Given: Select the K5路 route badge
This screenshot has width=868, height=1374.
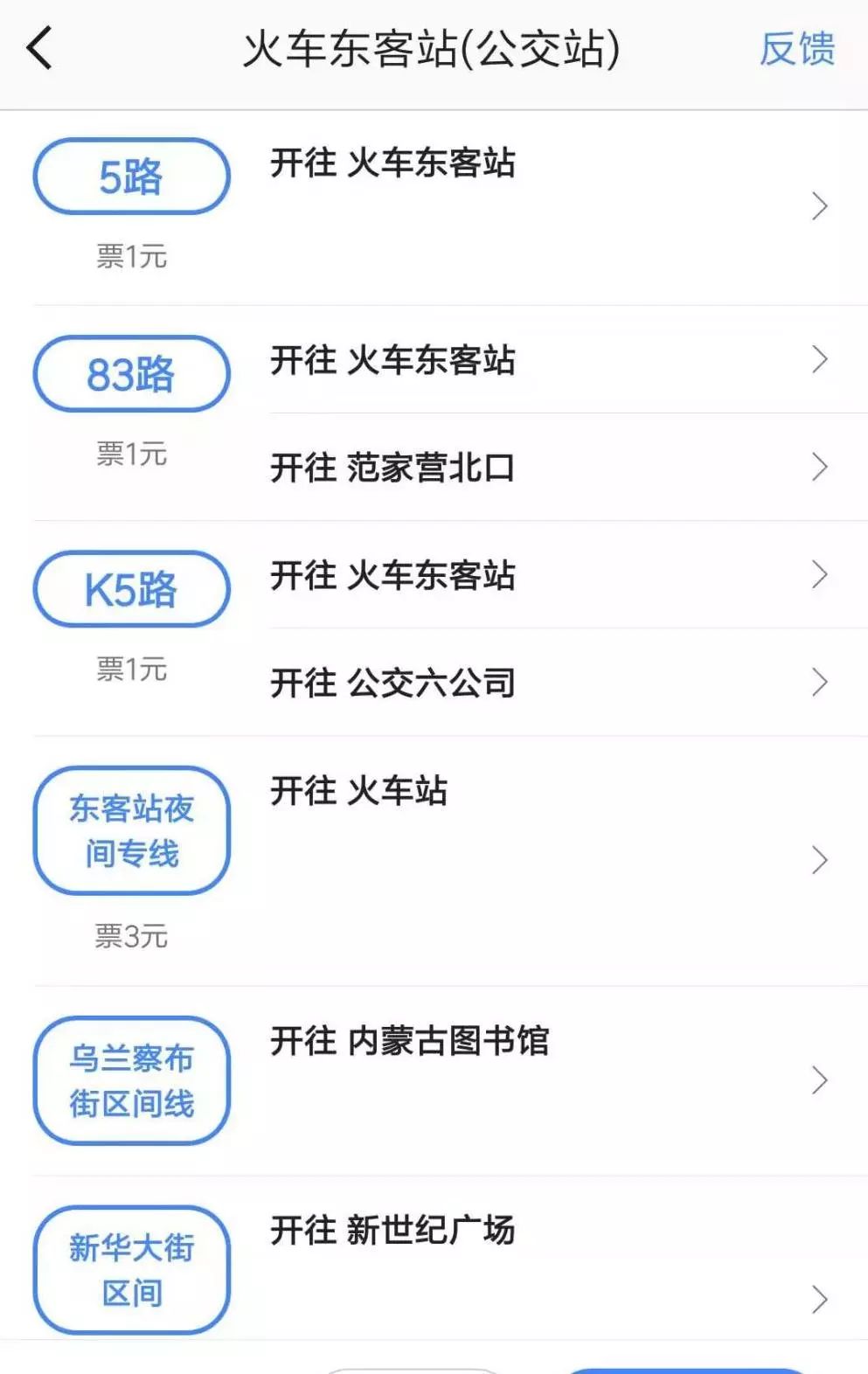Looking at the screenshot, I should (129, 588).
